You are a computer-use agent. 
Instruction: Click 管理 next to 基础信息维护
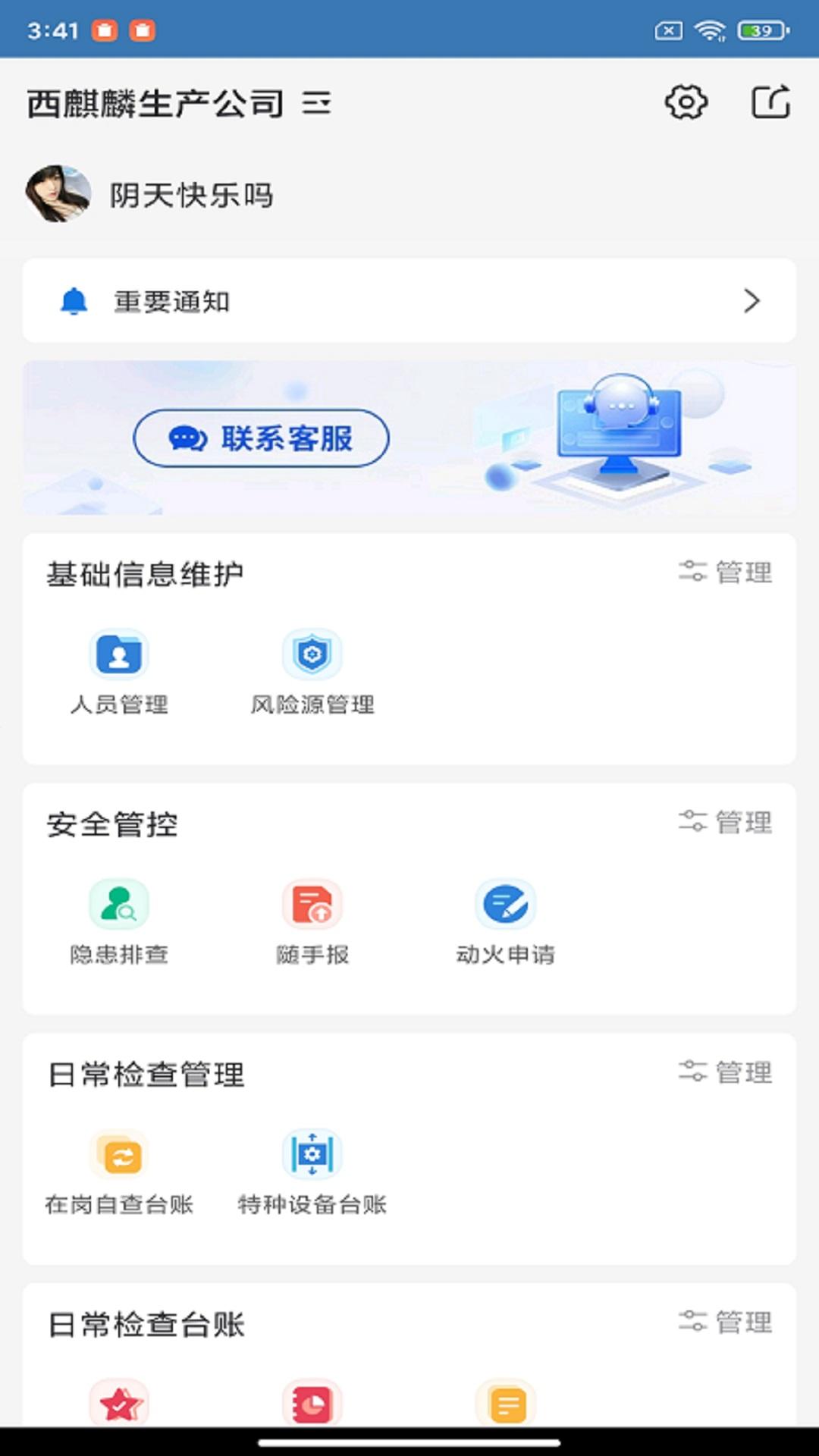point(726,573)
